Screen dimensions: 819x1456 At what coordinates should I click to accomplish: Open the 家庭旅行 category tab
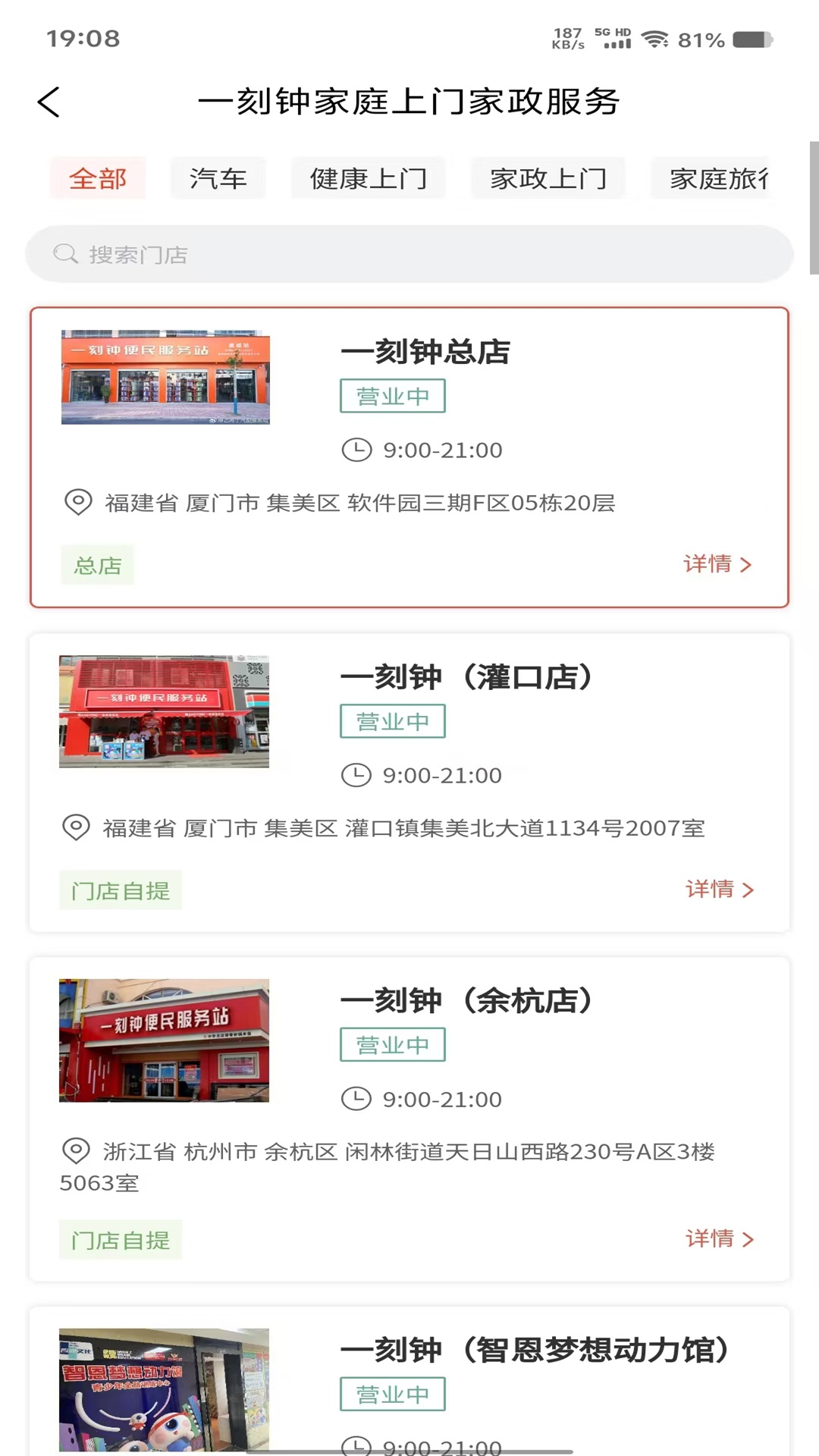(x=717, y=179)
